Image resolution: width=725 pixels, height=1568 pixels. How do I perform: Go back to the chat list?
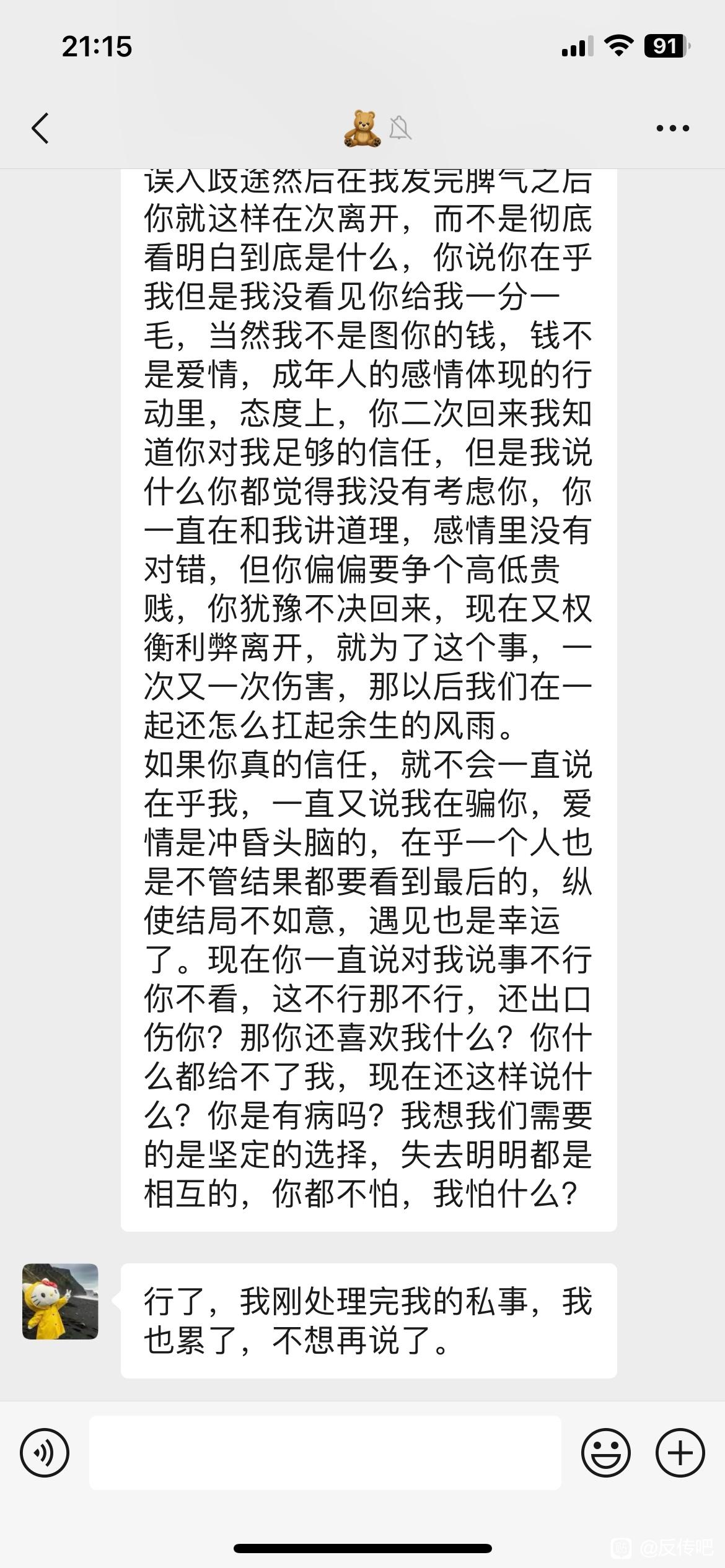[40, 129]
